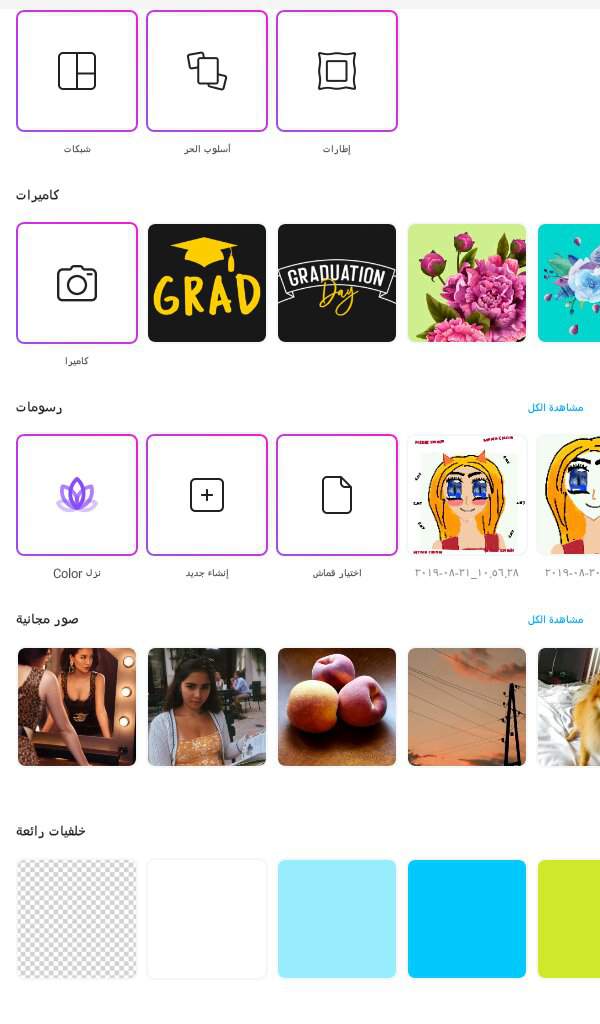The image size is (600, 1024).
Task: Select the light blue background
Action: (337, 919)
